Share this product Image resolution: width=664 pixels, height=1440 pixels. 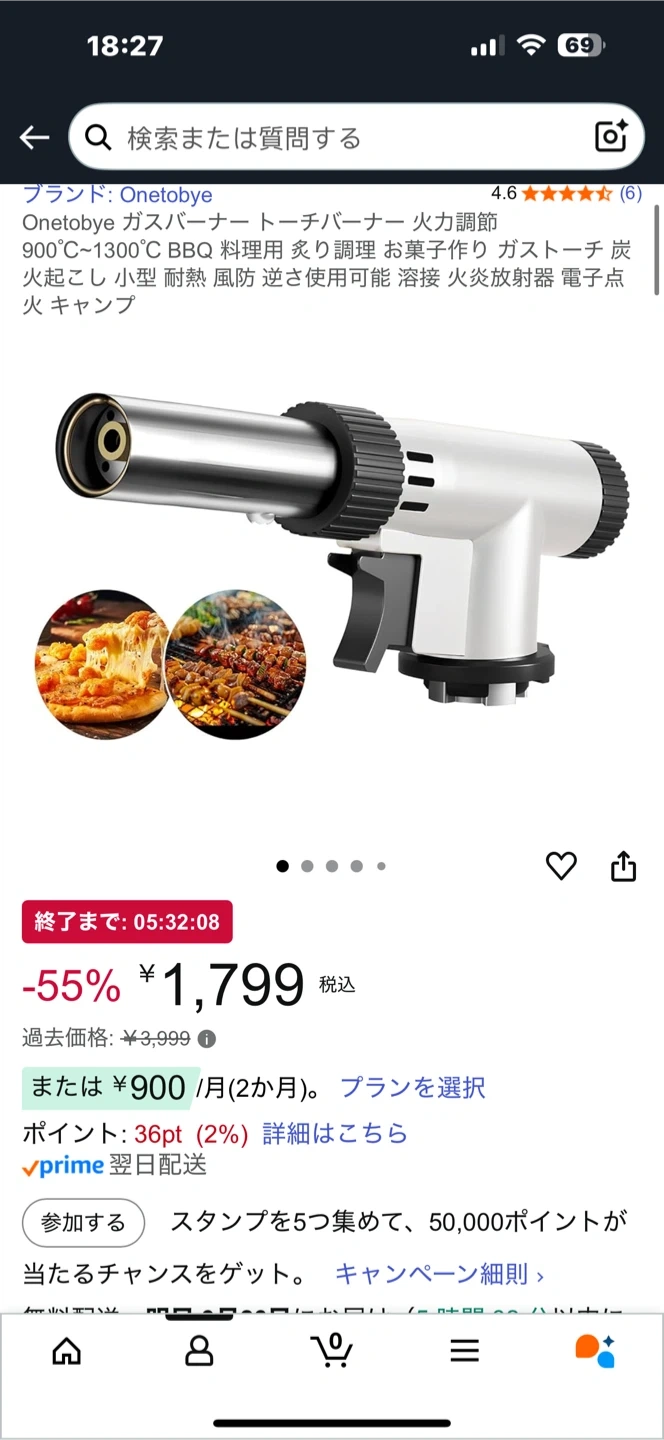[623, 866]
